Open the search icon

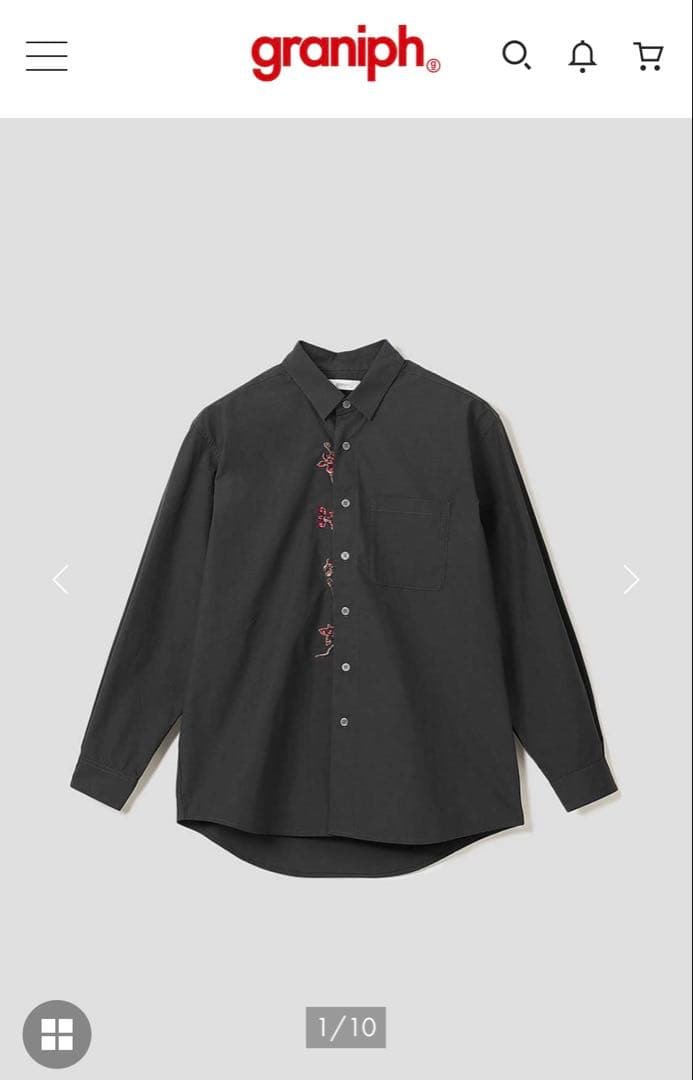click(516, 55)
